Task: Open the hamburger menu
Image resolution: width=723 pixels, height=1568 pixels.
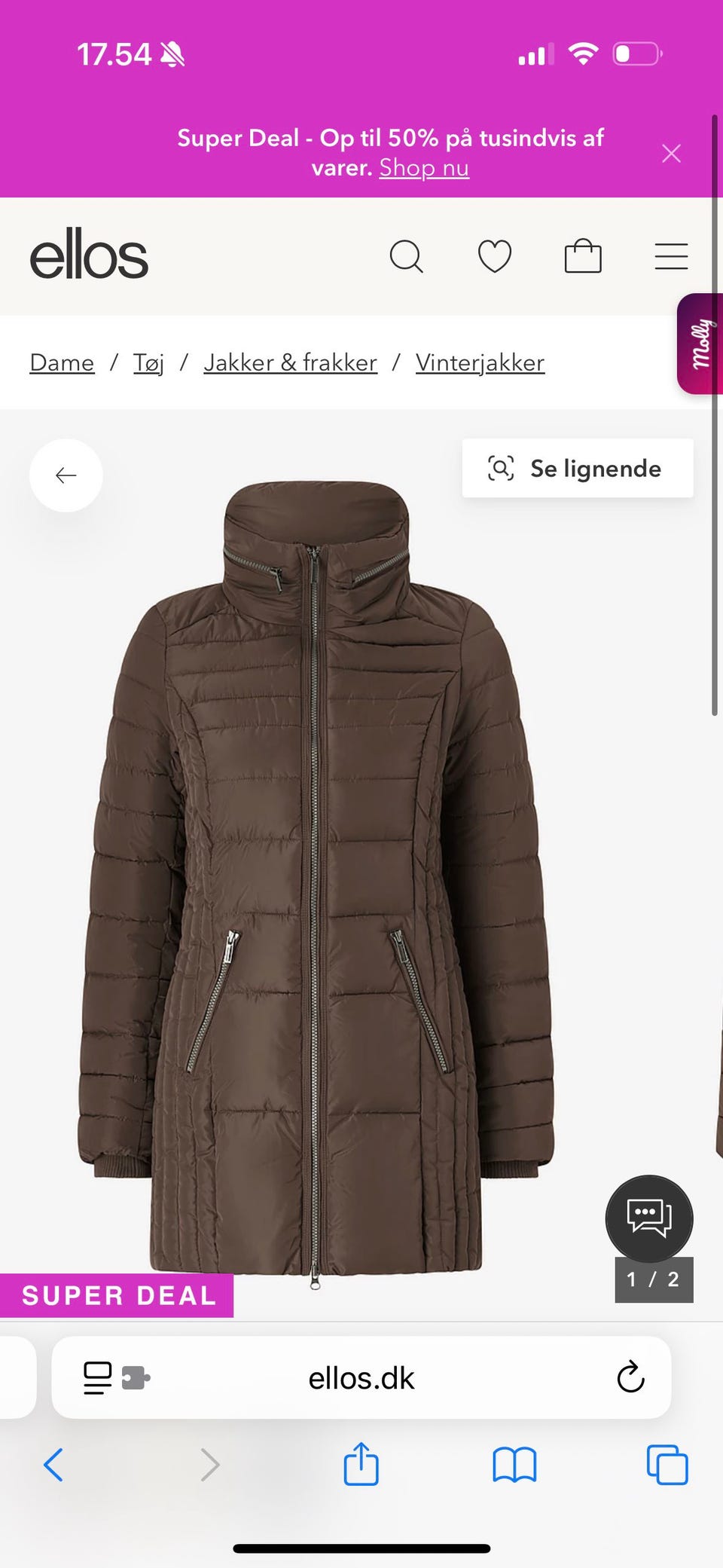Action: 671,256
